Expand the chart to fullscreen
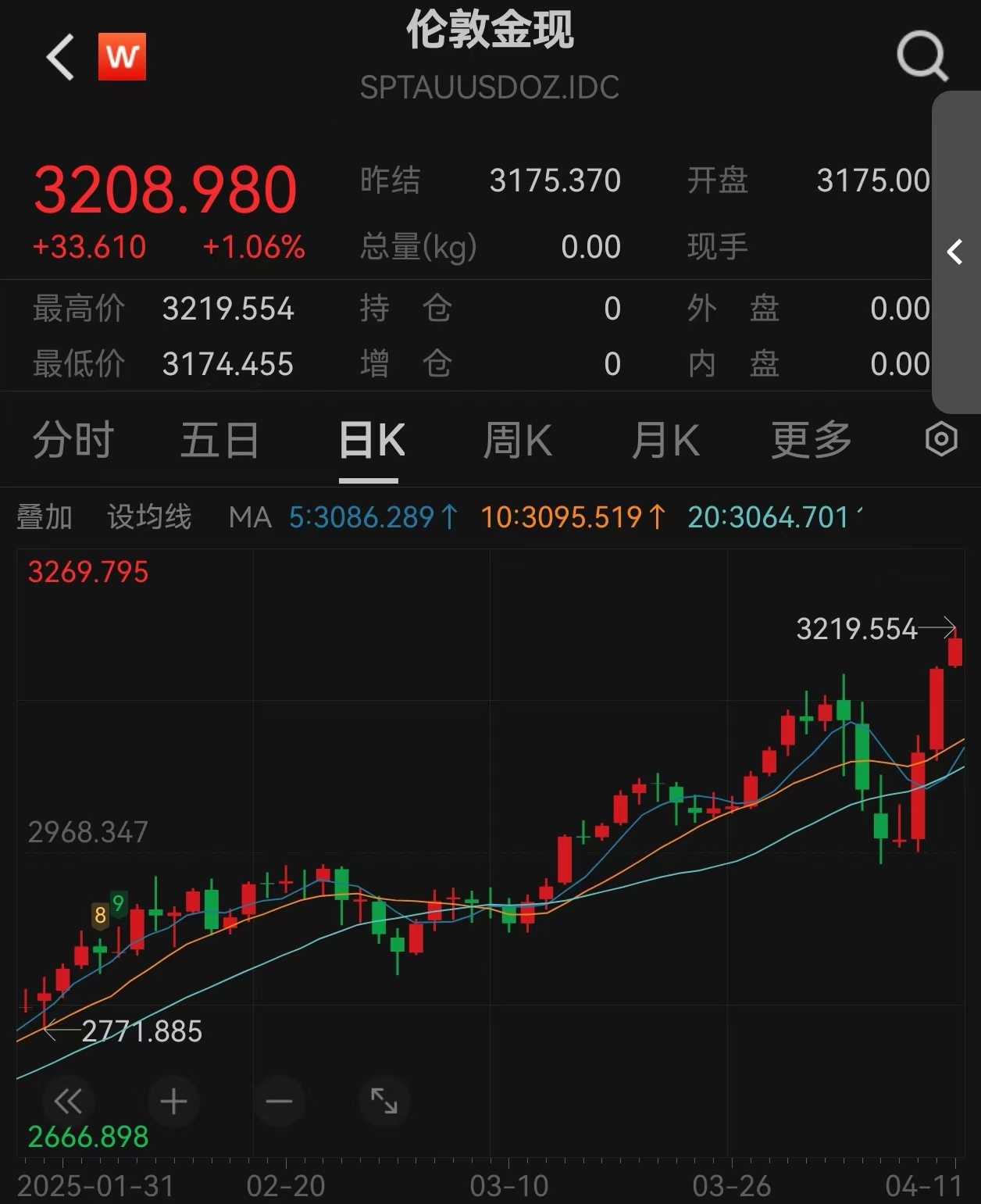Screen dimensions: 981x1204 (x=383, y=1102)
